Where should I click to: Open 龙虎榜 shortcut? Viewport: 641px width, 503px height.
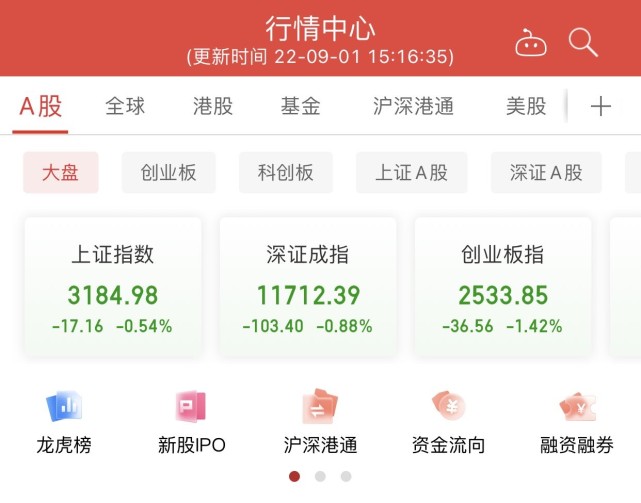click(64, 420)
